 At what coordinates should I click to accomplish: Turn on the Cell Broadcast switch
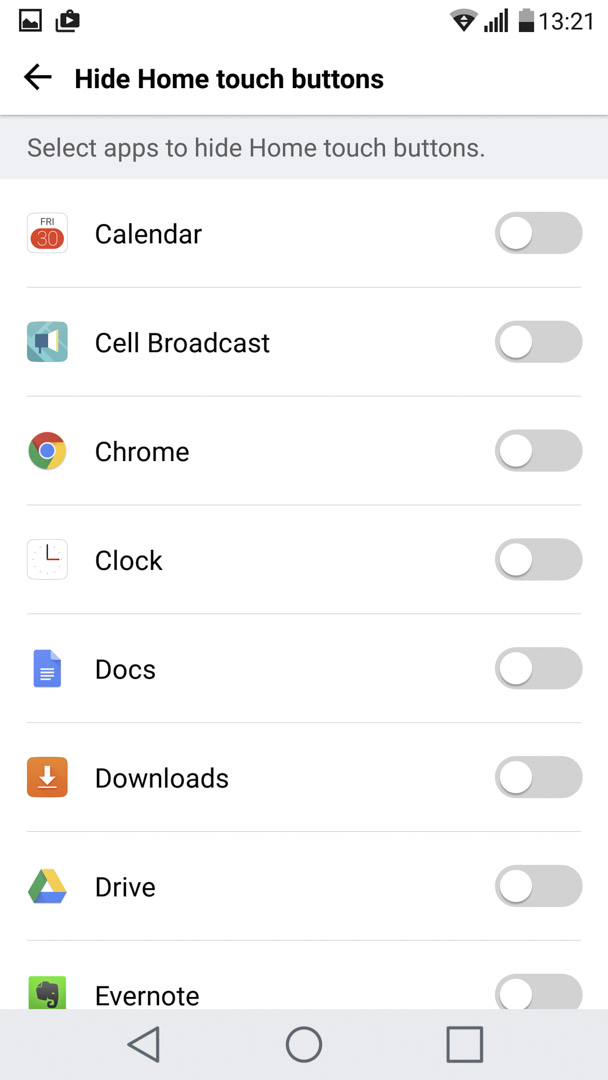pos(538,342)
